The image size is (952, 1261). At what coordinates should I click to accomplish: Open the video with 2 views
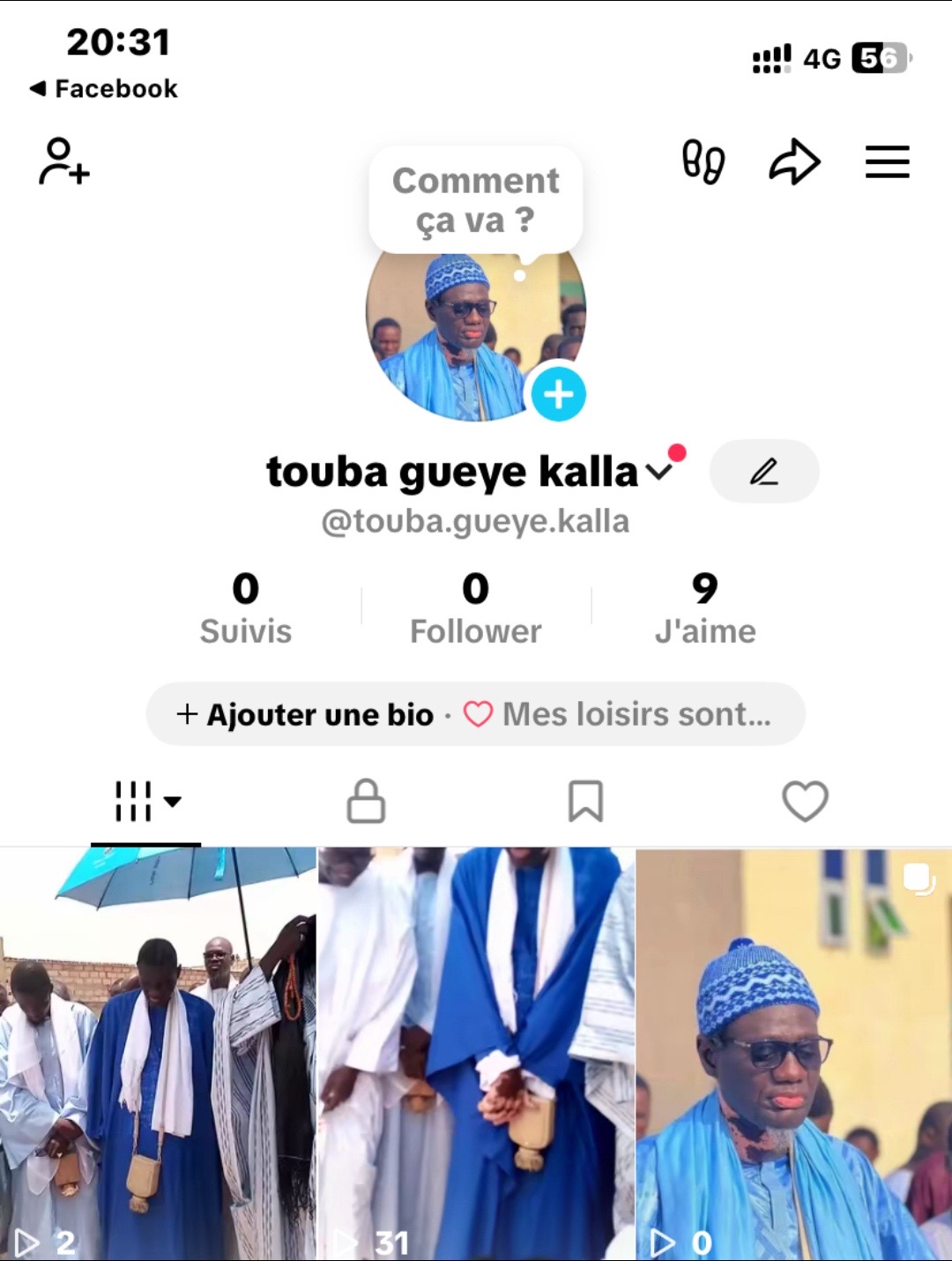(158, 1054)
